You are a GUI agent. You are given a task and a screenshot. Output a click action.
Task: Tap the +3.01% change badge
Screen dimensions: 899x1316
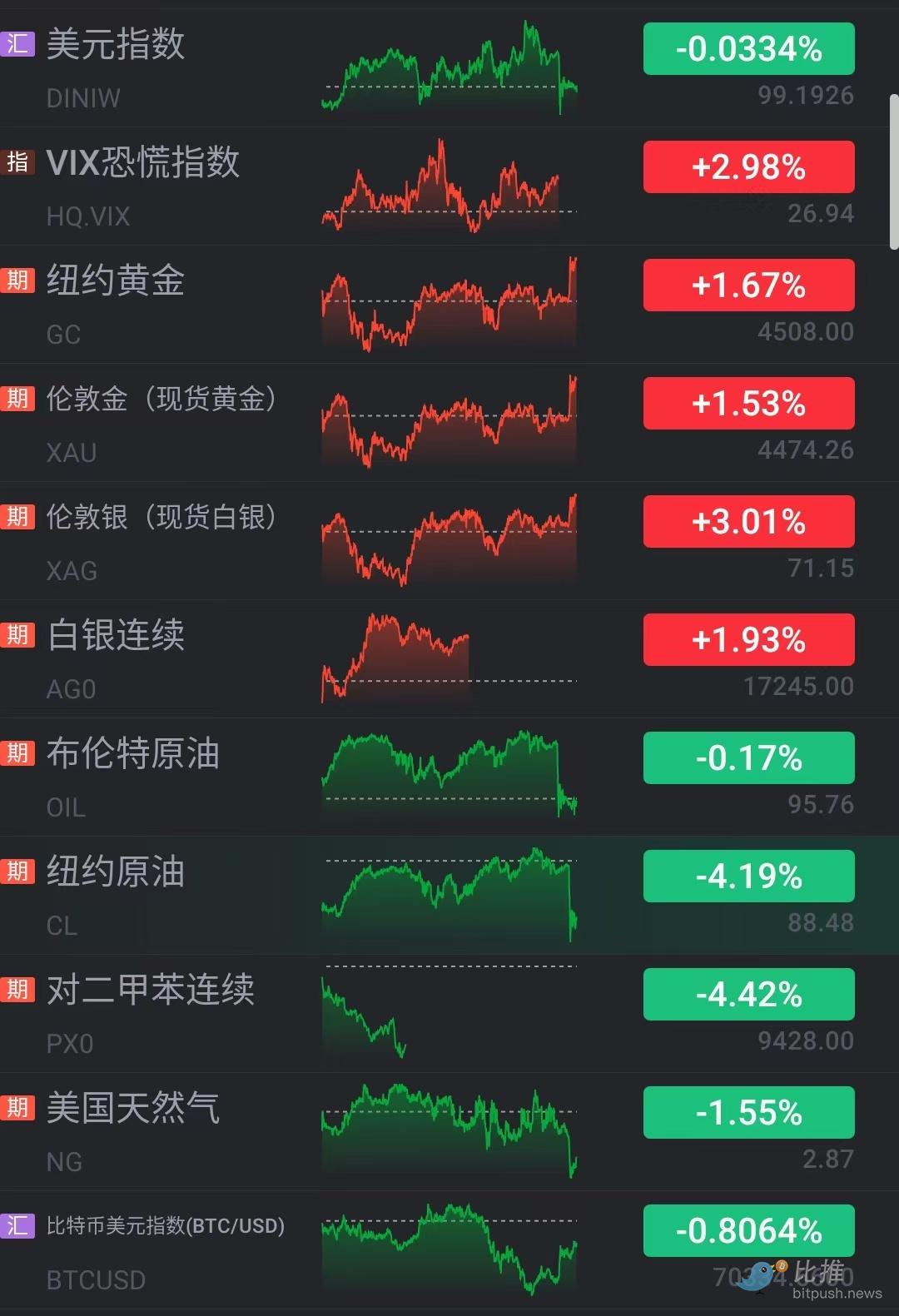click(748, 521)
